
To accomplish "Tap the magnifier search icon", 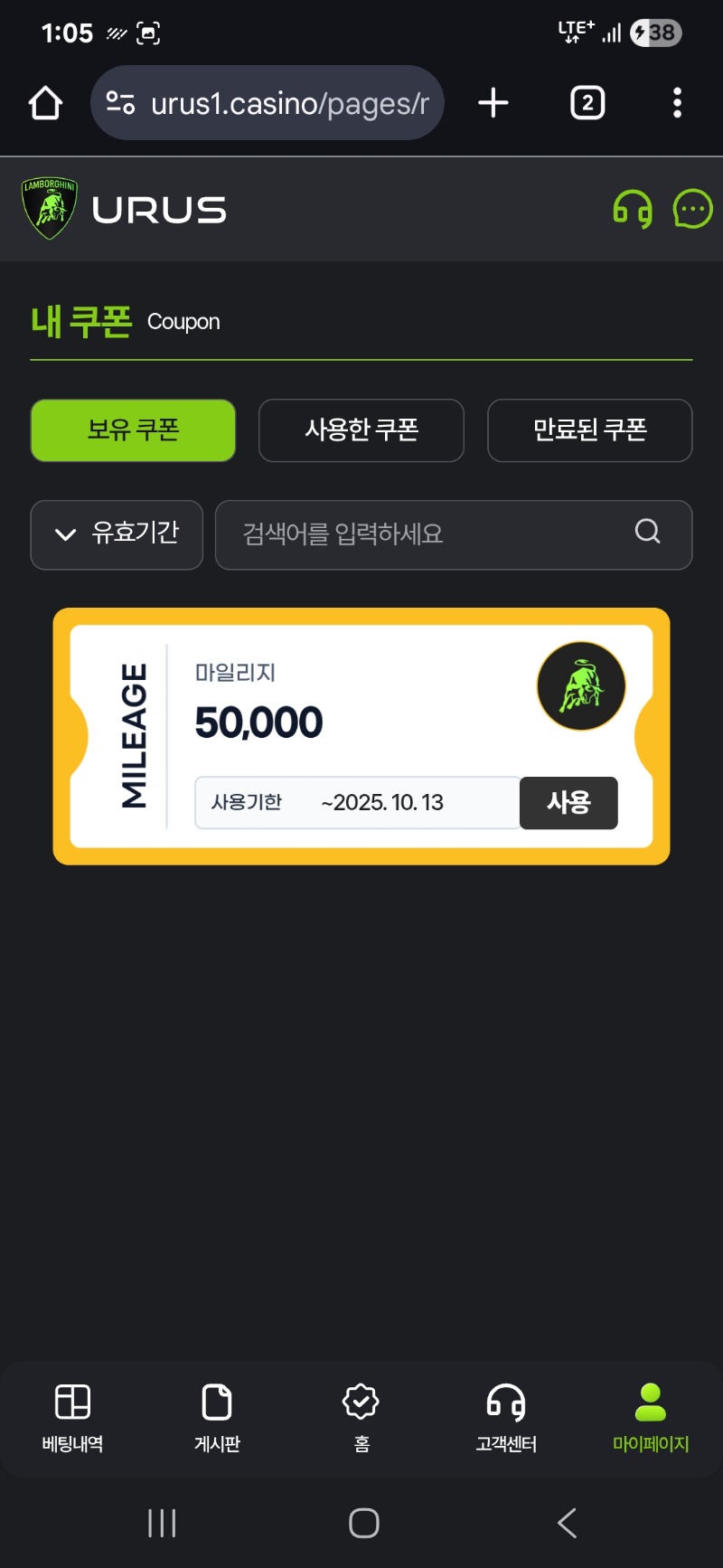I will pos(647,532).
